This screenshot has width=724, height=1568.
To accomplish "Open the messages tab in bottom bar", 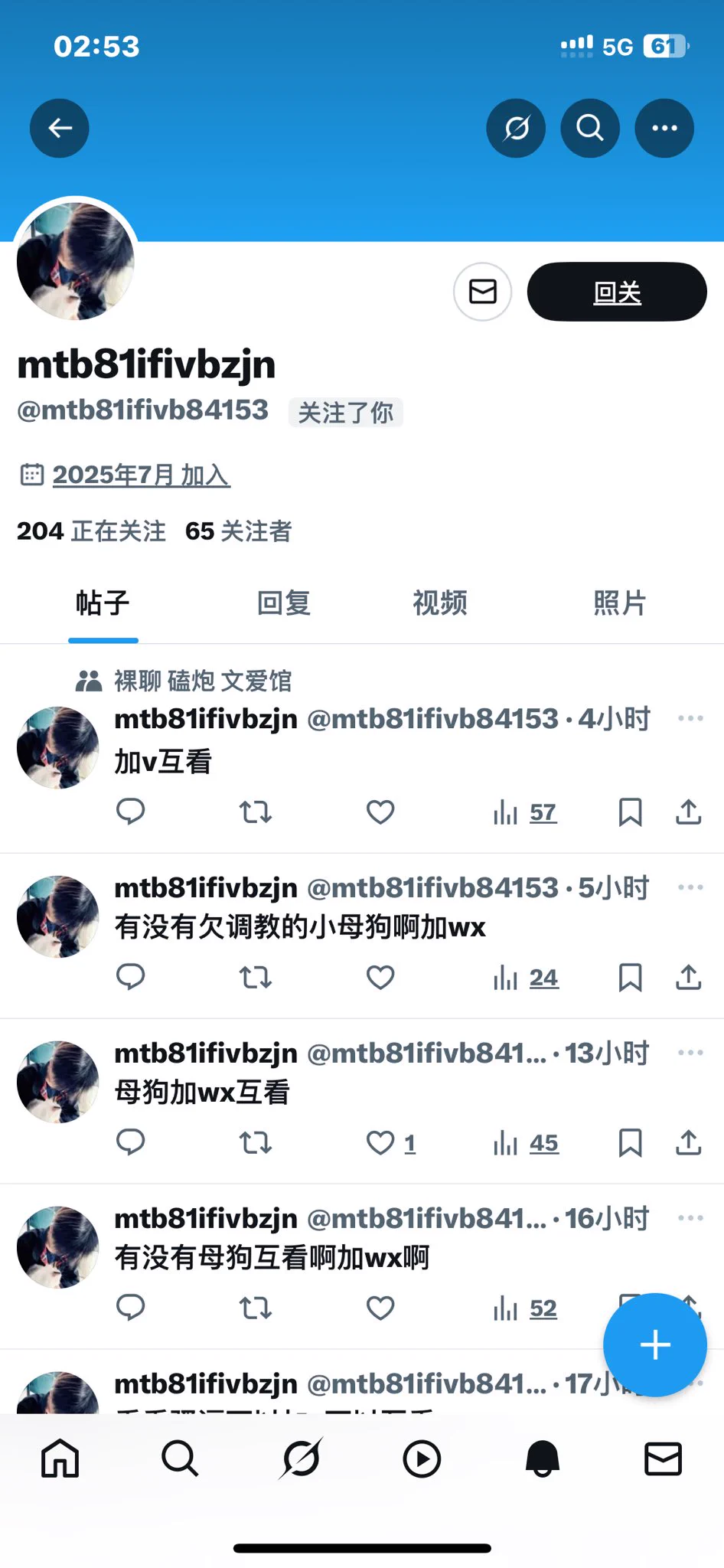I will pyautogui.click(x=663, y=1459).
